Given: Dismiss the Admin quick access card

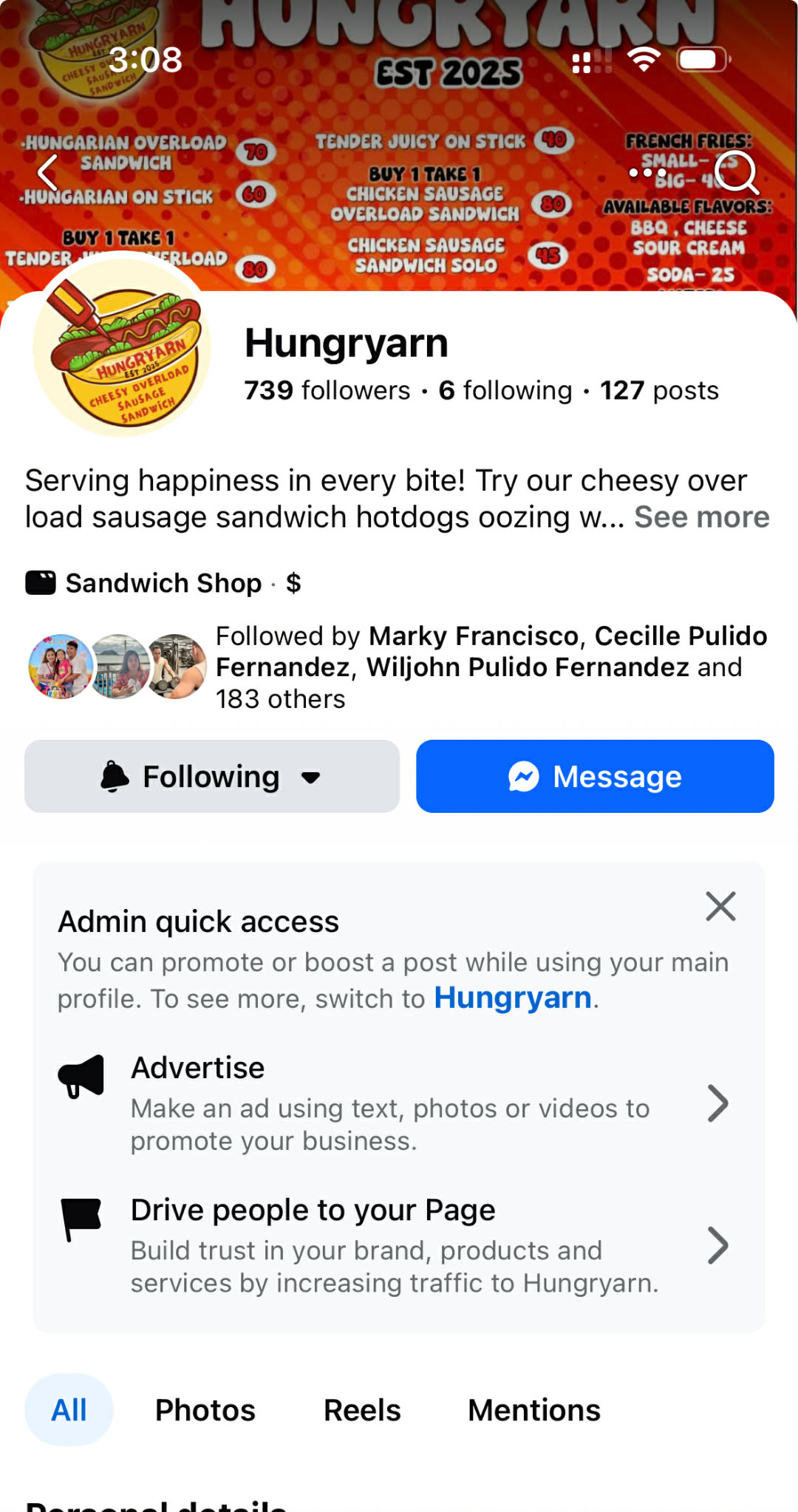Looking at the screenshot, I should [x=720, y=906].
